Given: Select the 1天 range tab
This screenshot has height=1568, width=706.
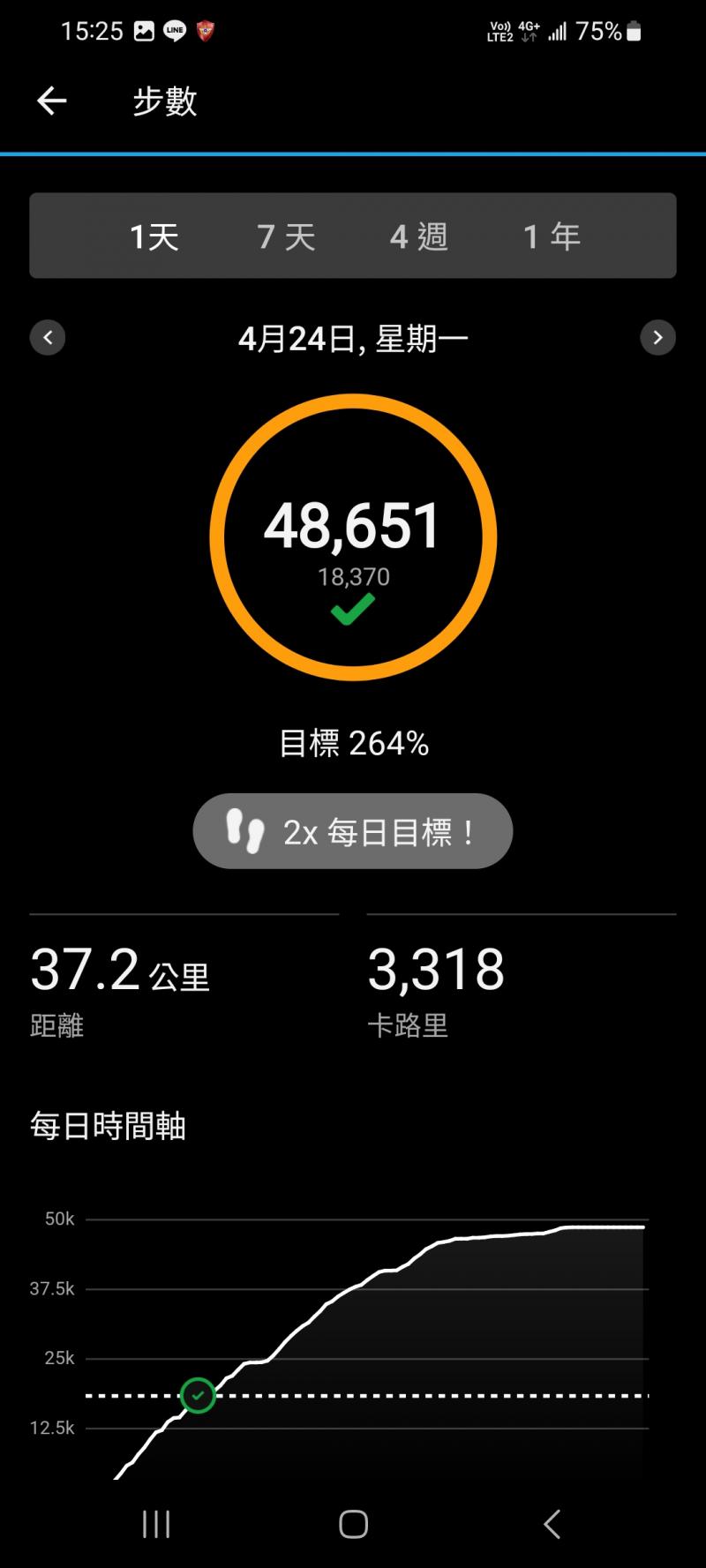Looking at the screenshot, I should pos(154,236).
